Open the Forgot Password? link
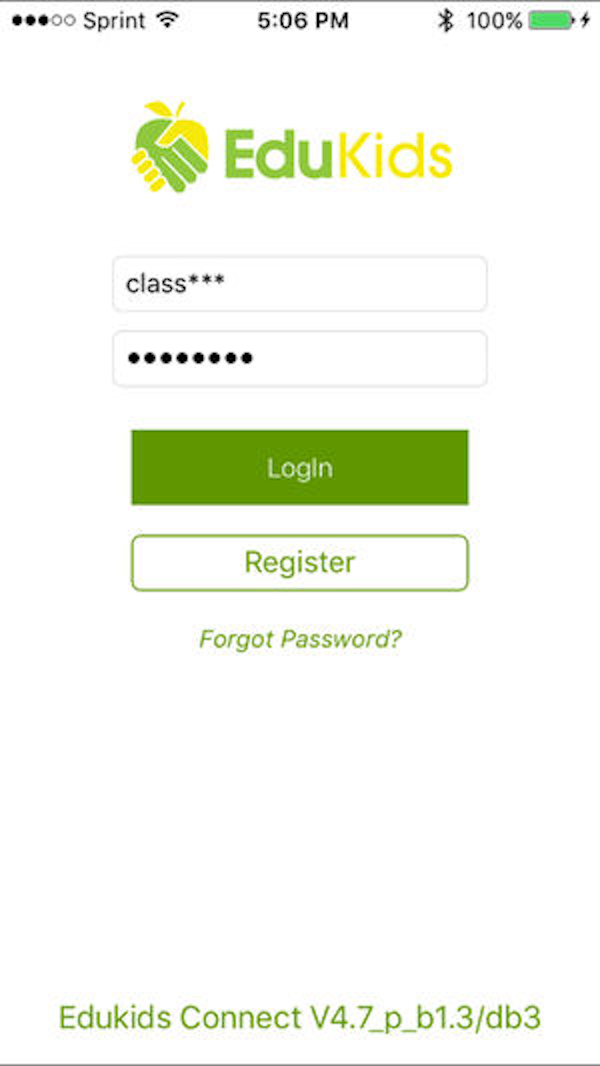Image resolution: width=600 pixels, height=1066 pixels. 300,639
